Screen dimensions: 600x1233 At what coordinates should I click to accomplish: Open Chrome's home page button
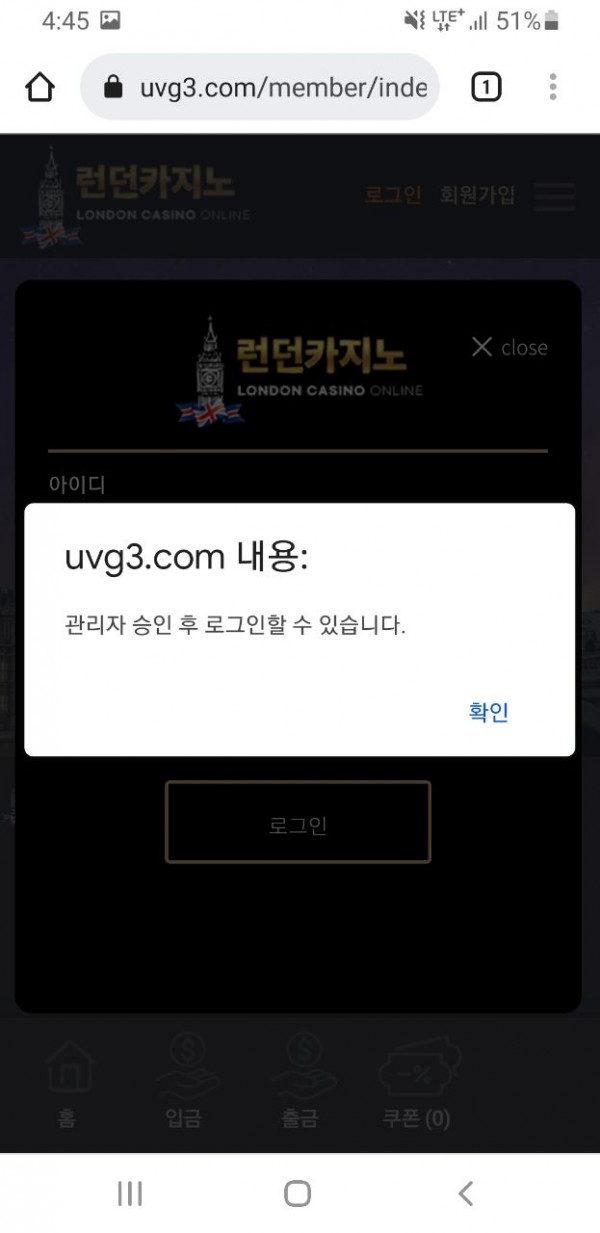(40, 88)
